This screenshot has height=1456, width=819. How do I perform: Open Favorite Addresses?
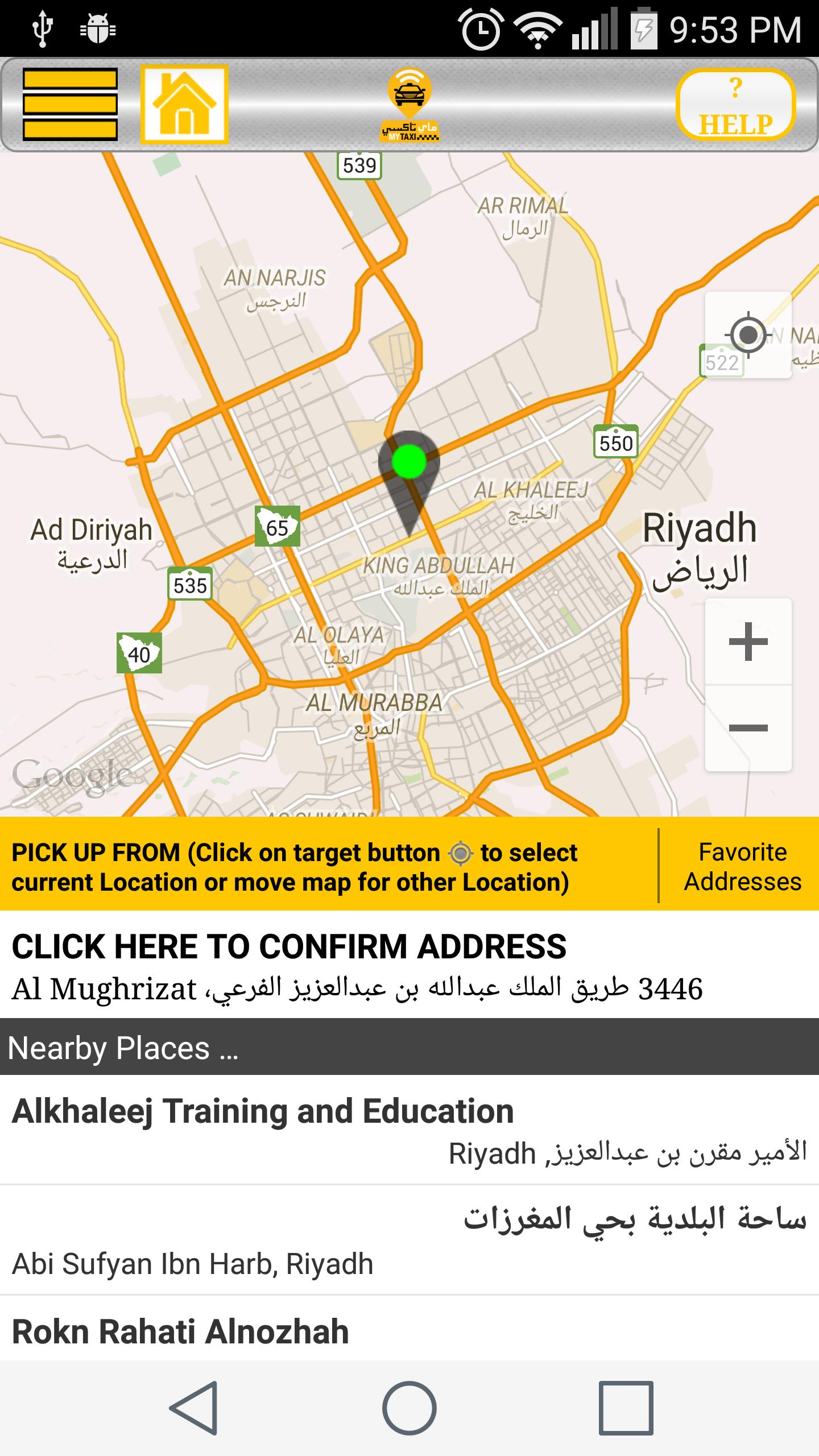coord(742,866)
